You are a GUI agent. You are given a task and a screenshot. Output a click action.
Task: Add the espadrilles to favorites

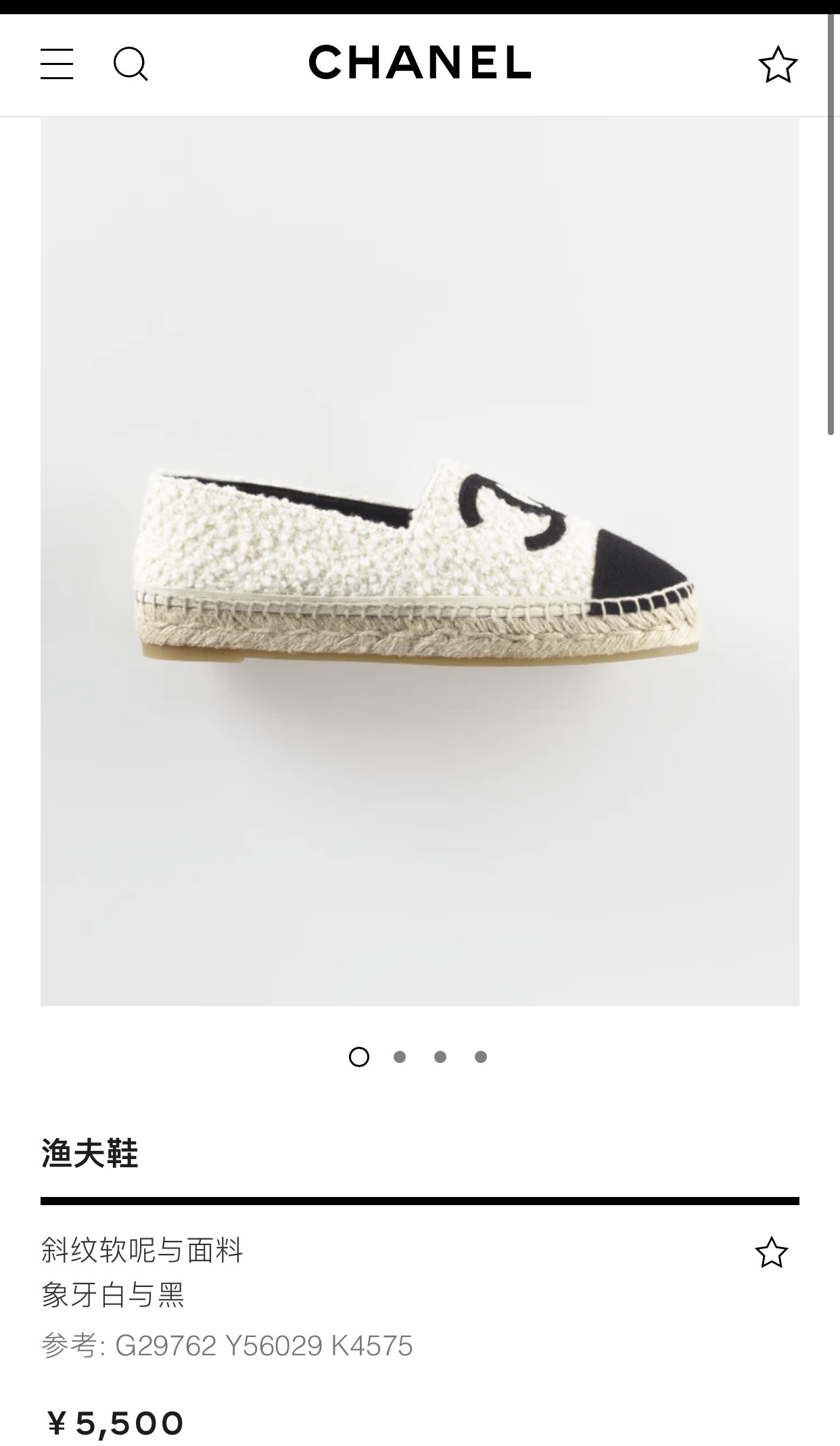(x=771, y=1252)
